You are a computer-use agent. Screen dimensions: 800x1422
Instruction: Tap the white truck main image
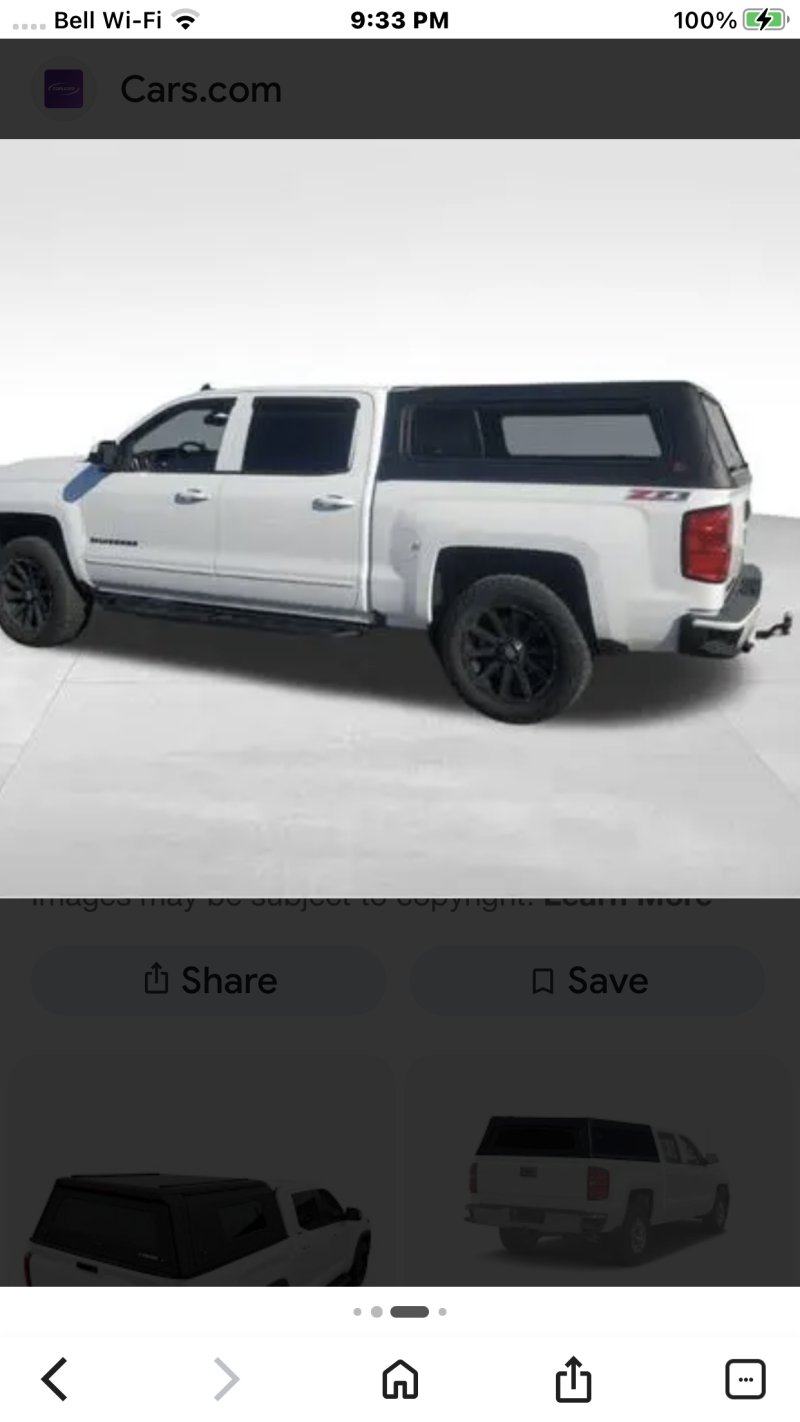400,517
